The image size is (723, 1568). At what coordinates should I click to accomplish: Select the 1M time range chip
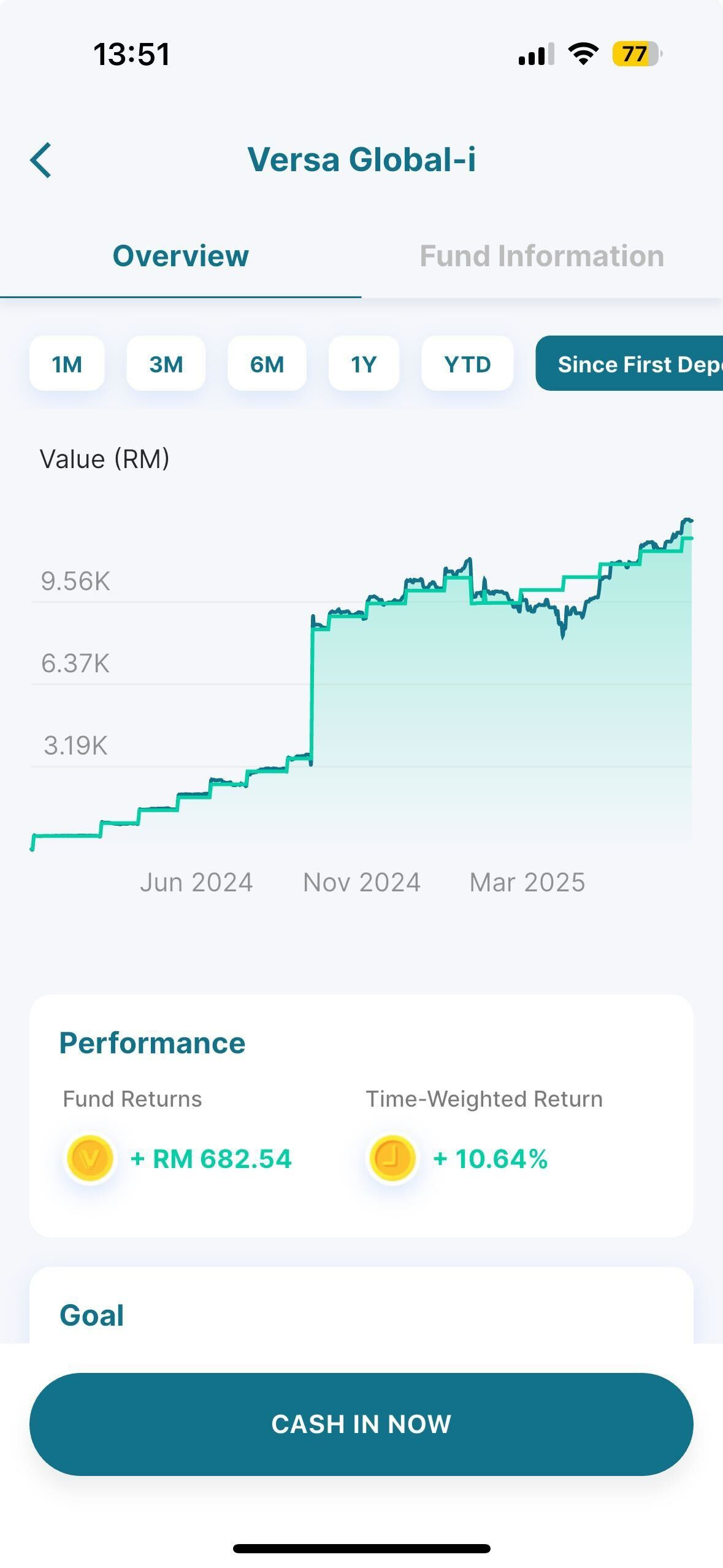click(67, 364)
